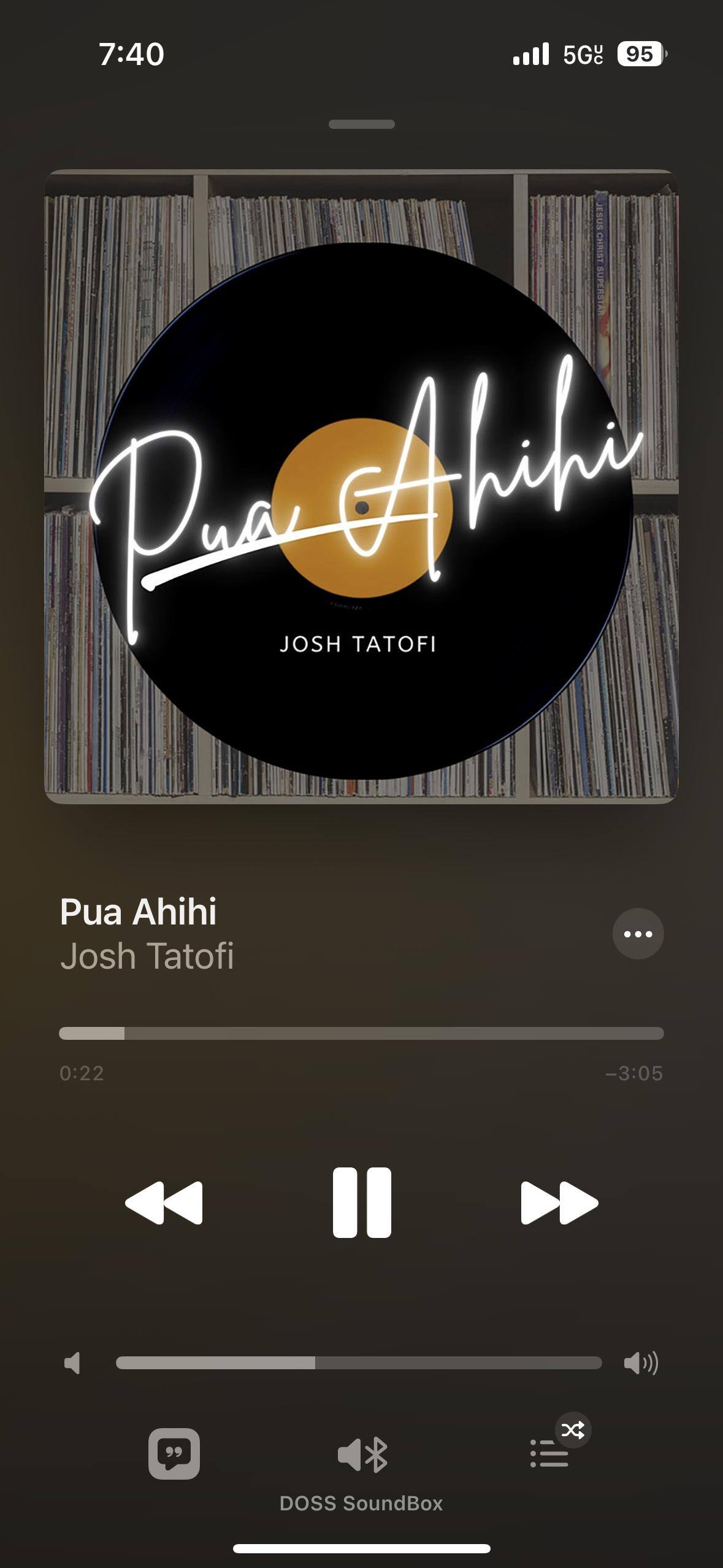723x1568 pixels.
Task: Skip to the next track
Action: pyautogui.click(x=559, y=1202)
